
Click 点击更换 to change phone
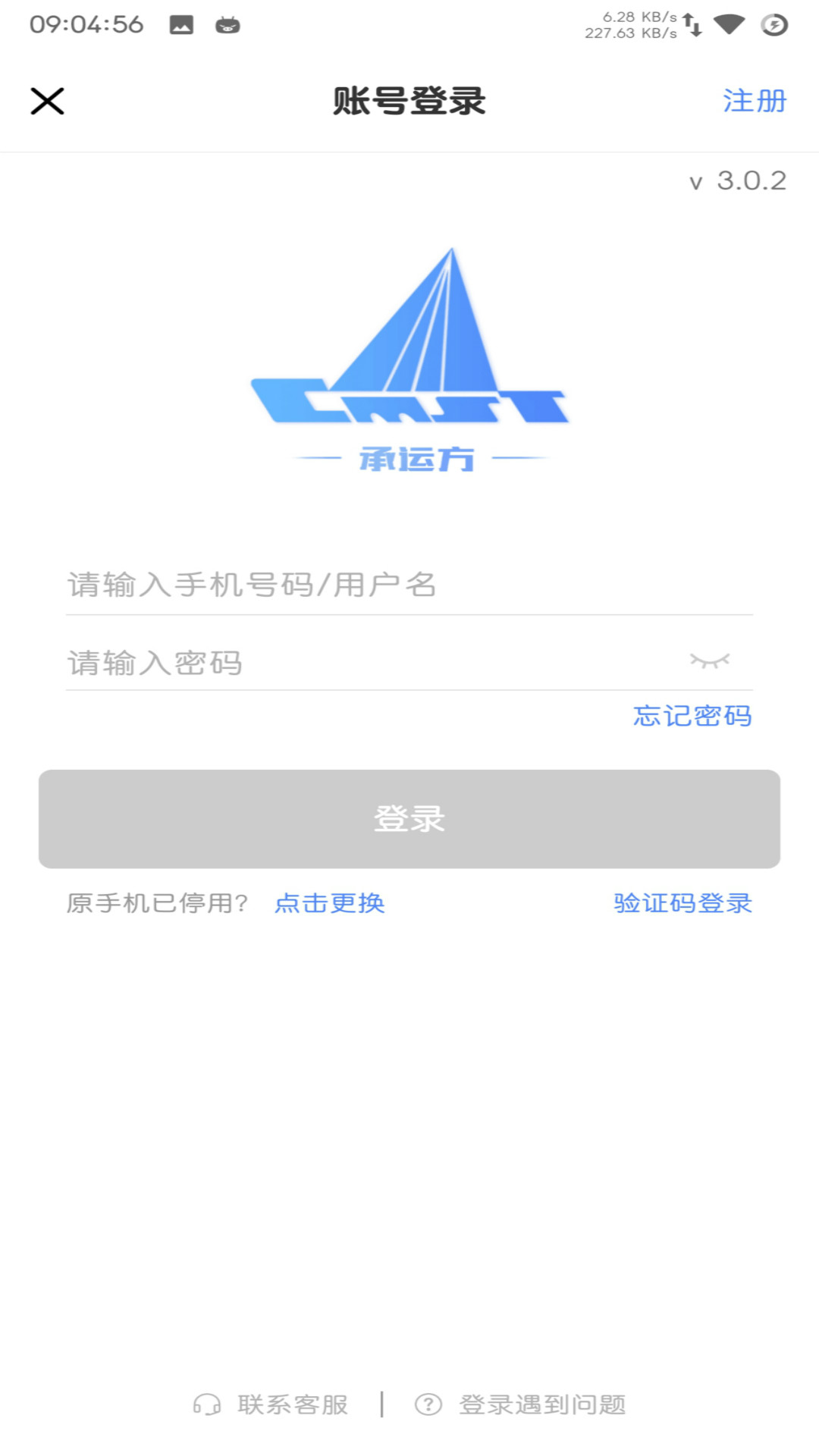[331, 904]
